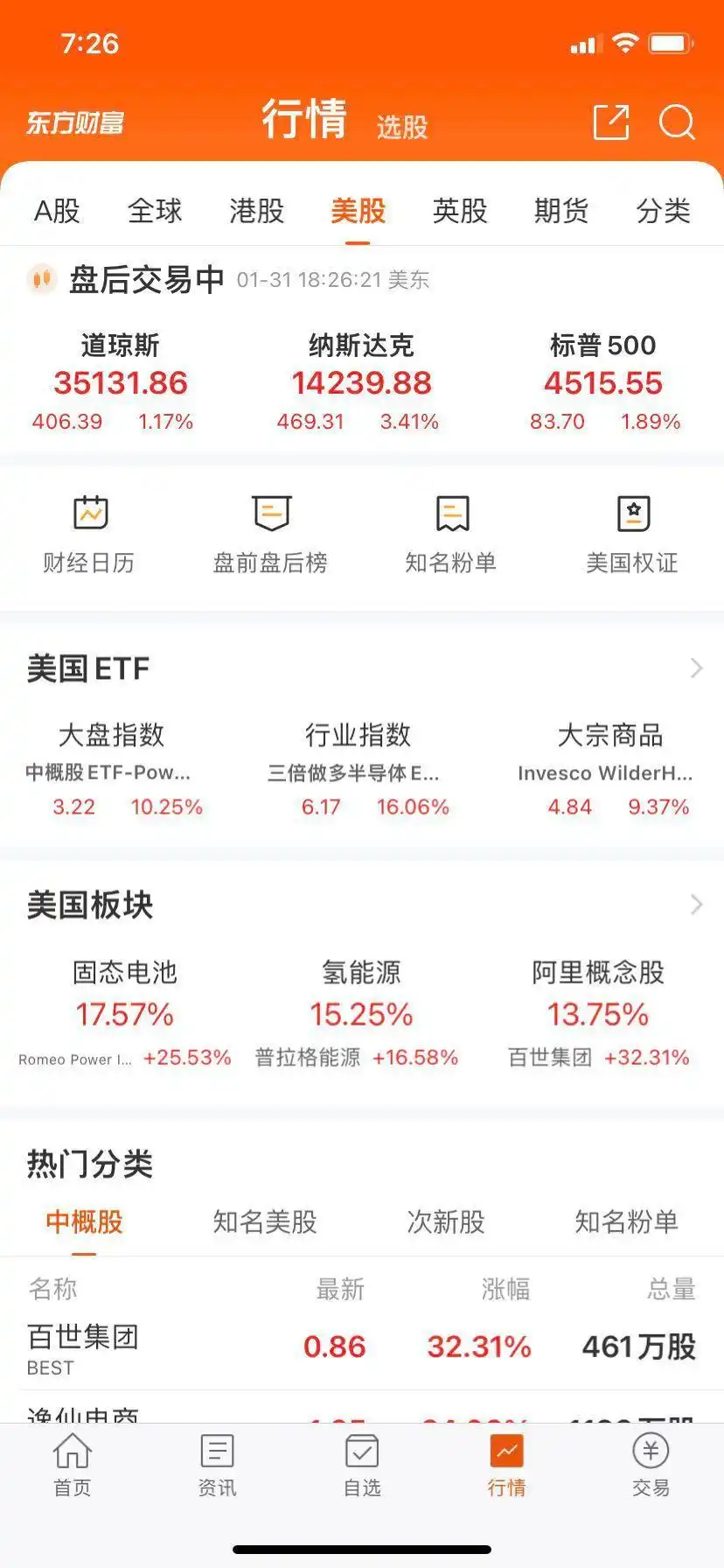Open the 美国权证 warrants feature

point(632,534)
